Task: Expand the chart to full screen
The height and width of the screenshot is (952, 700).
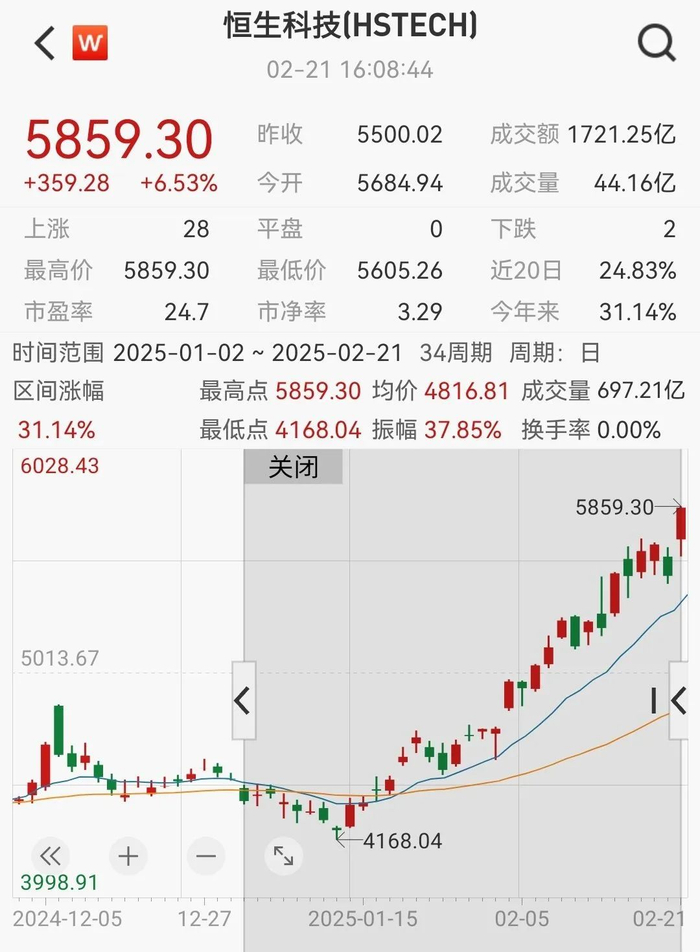Action: (283, 856)
